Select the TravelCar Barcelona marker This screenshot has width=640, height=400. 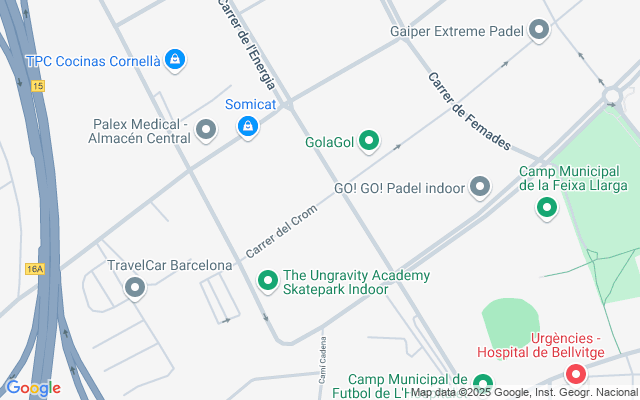136,287
